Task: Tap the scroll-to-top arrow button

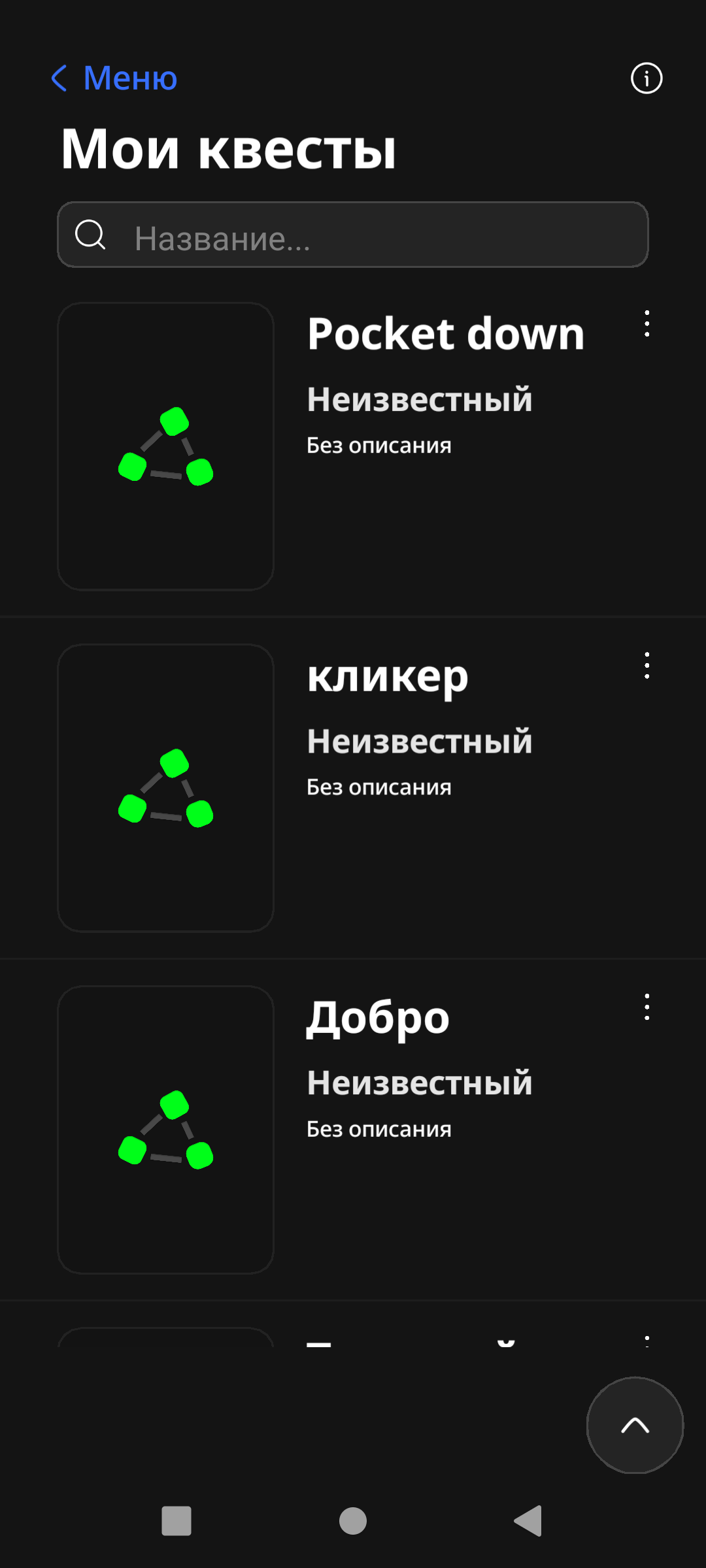Action: [x=635, y=1426]
